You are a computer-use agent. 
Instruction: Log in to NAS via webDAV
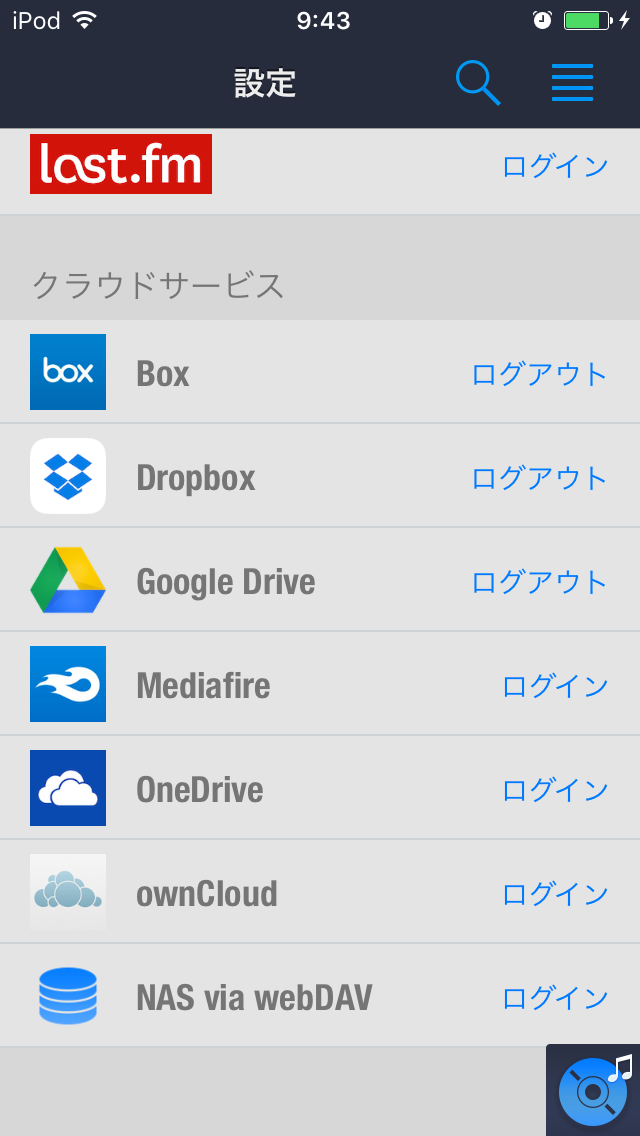[554, 998]
